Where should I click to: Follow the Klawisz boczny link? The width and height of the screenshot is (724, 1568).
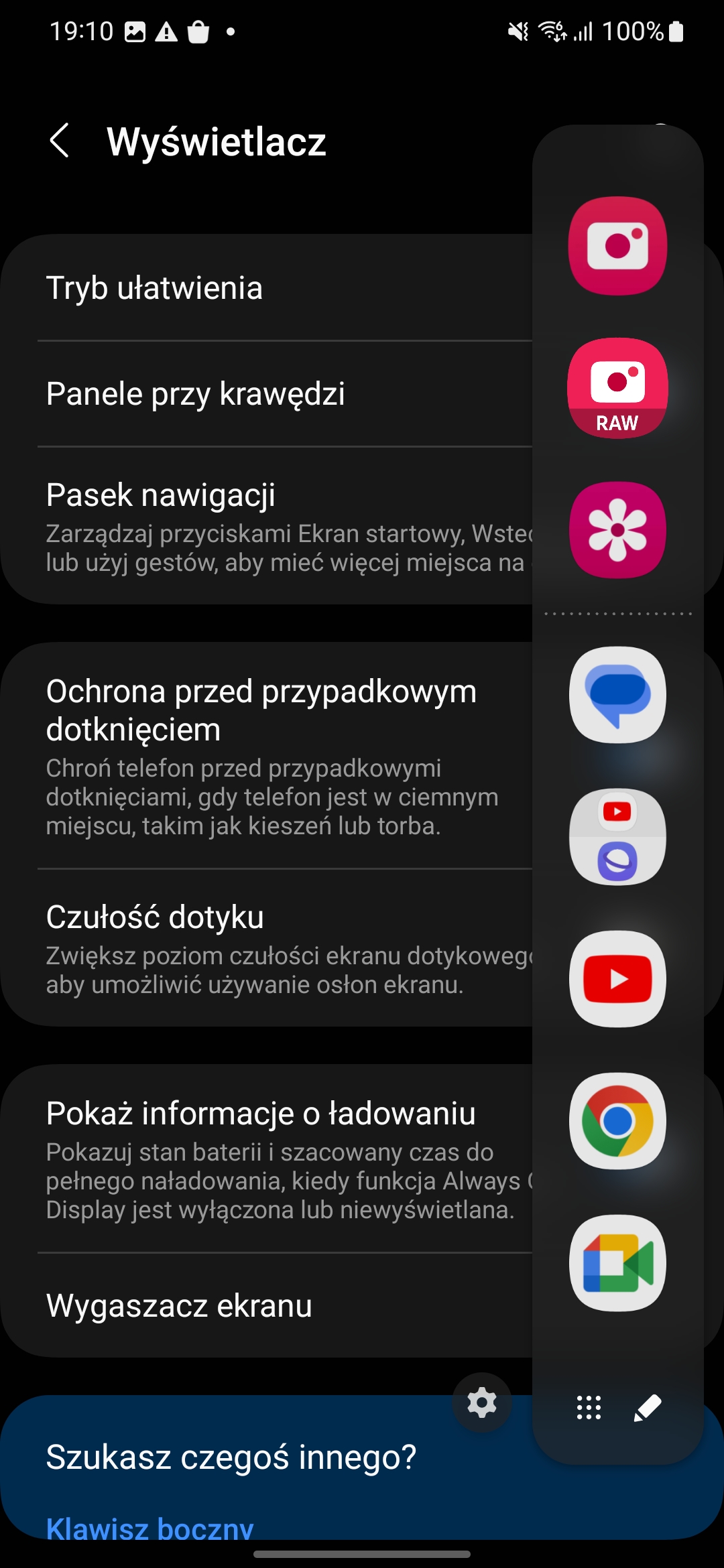click(x=149, y=1528)
